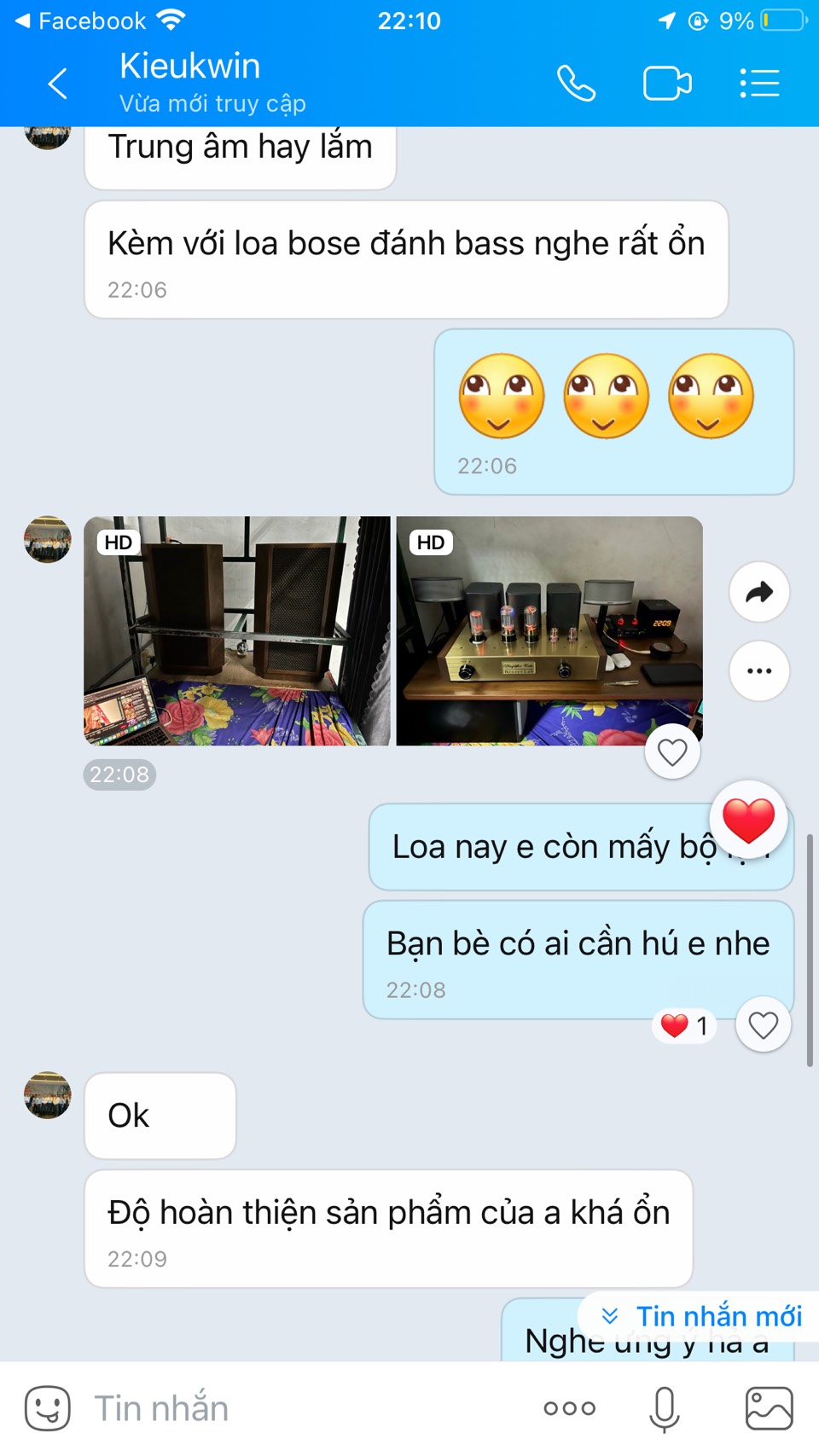Start a video call with Kieukwin
Image resolution: width=819 pixels, height=1456 pixels.
click(x=667, y=84)
